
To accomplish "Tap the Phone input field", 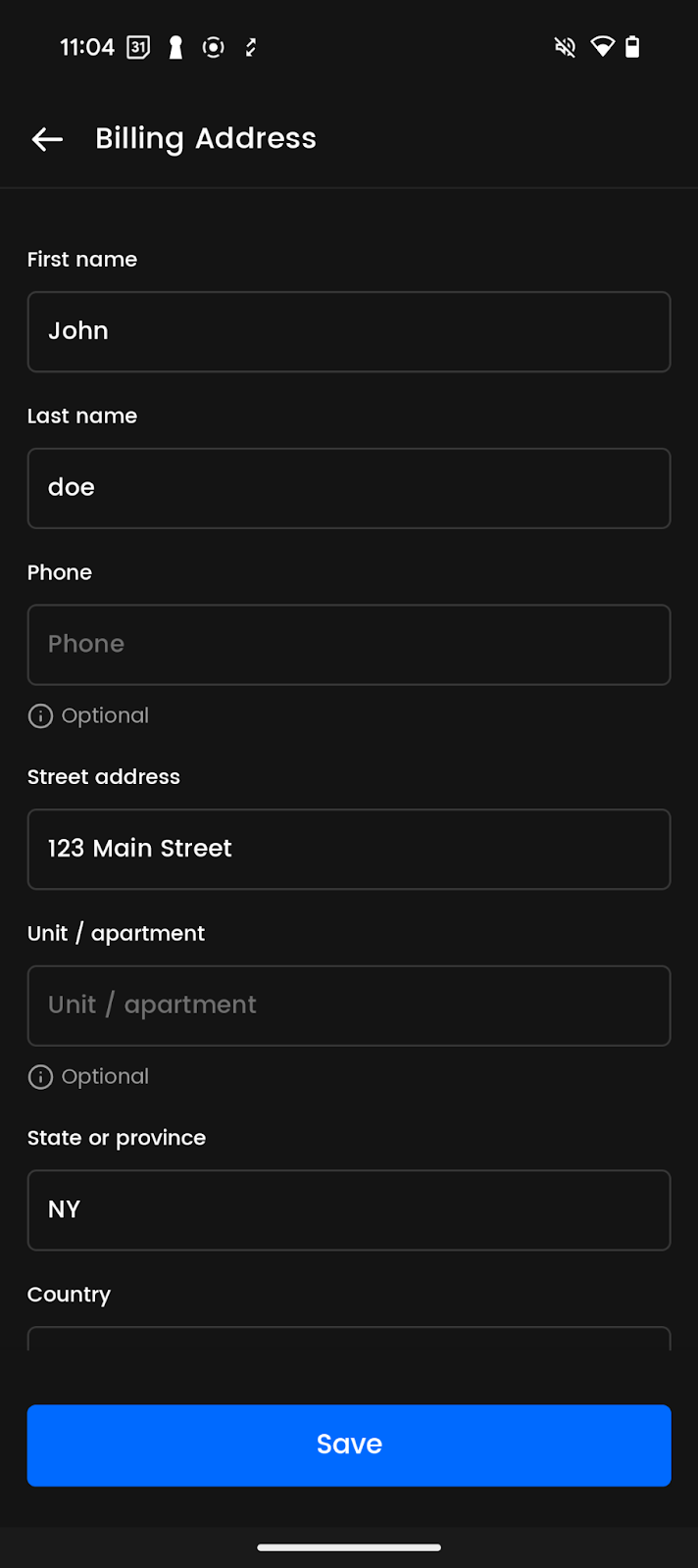I will click(x=349, y=645).
